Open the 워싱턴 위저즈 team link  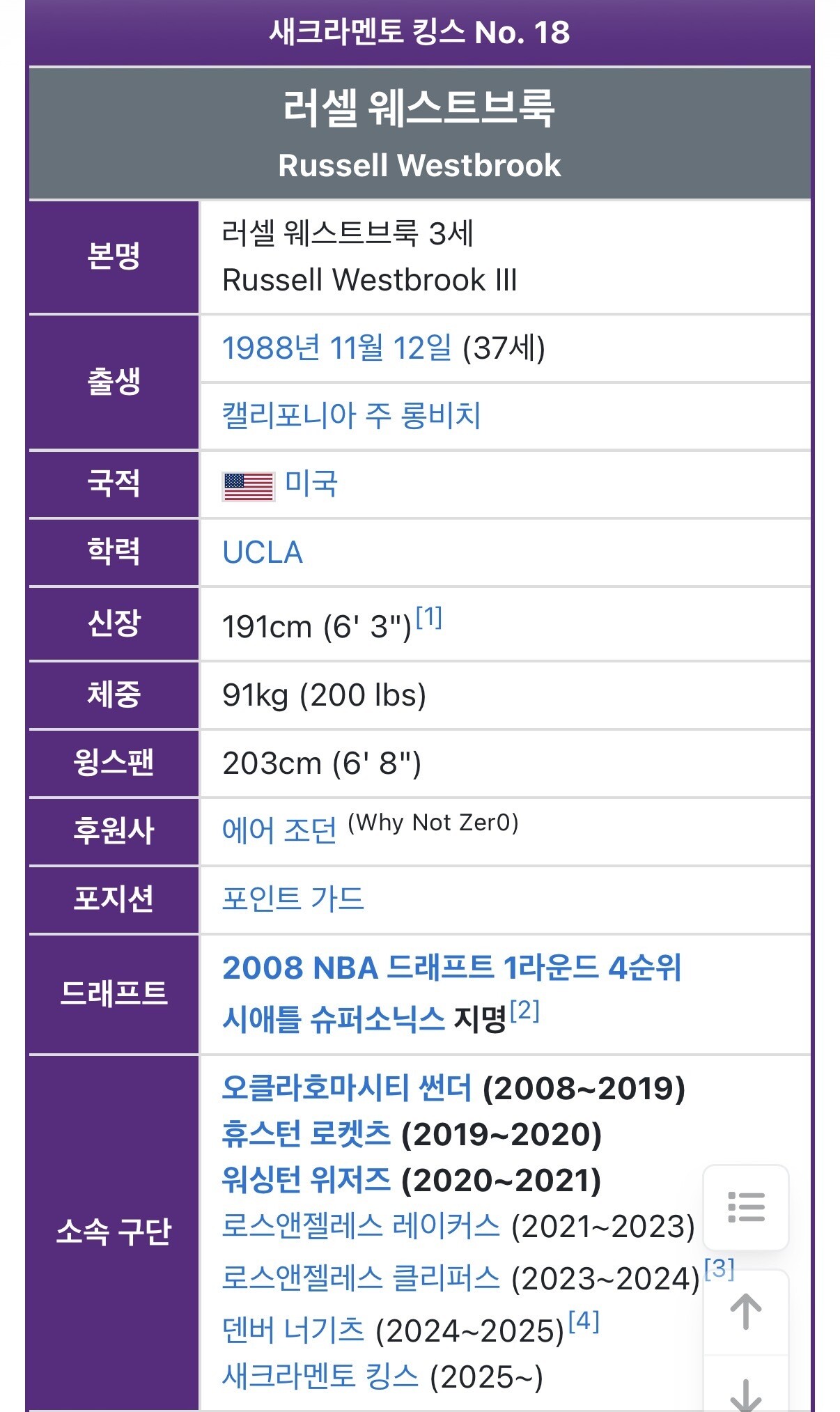pos(306,1180)
